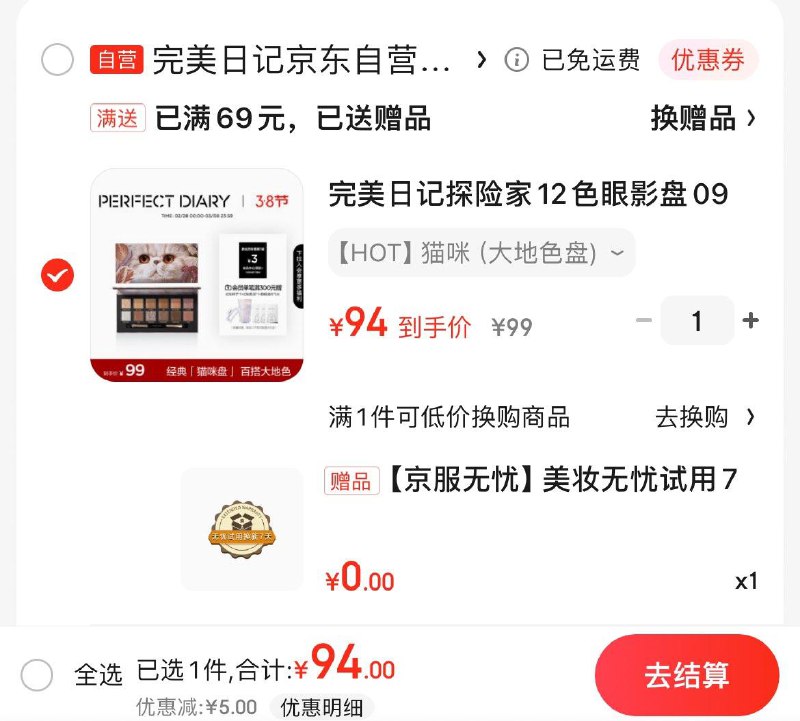This screenshot has width=800, height=721.
Task: Tap the 优惠券 coupon button
Action: point(708,60)
